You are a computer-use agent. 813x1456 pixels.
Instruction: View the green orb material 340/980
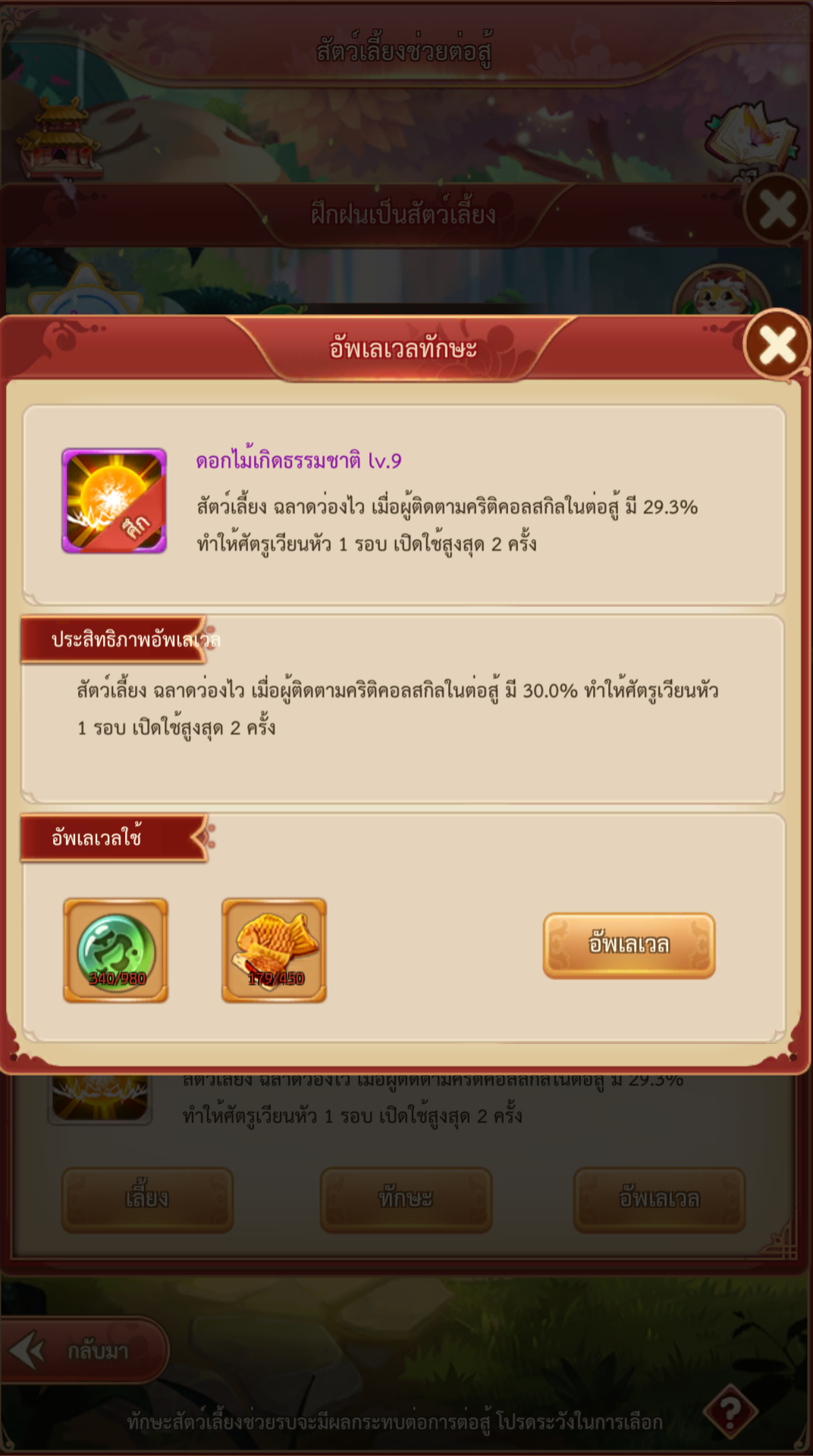[x=115, y=951]
